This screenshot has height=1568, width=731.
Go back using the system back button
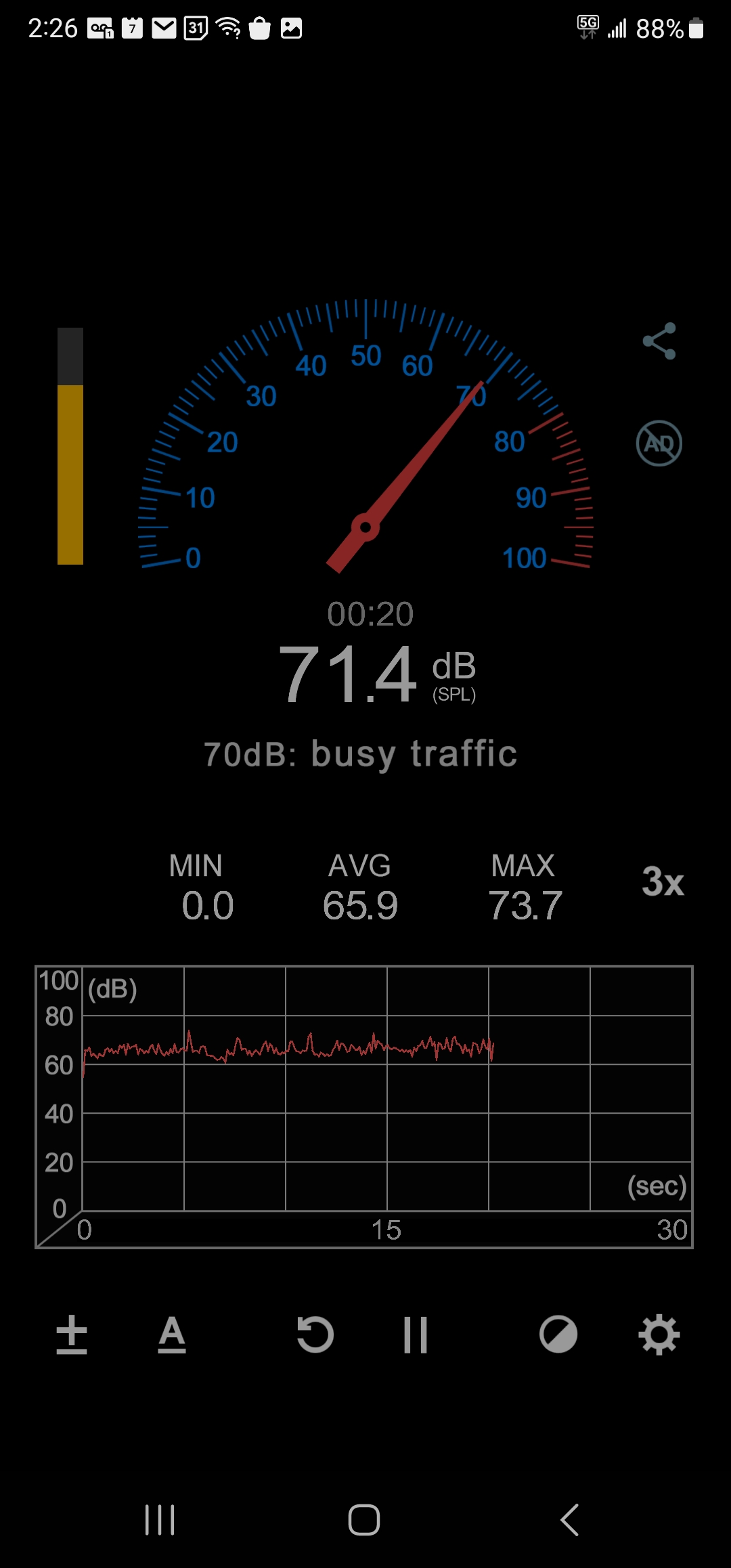click(x=569, y=1520)
